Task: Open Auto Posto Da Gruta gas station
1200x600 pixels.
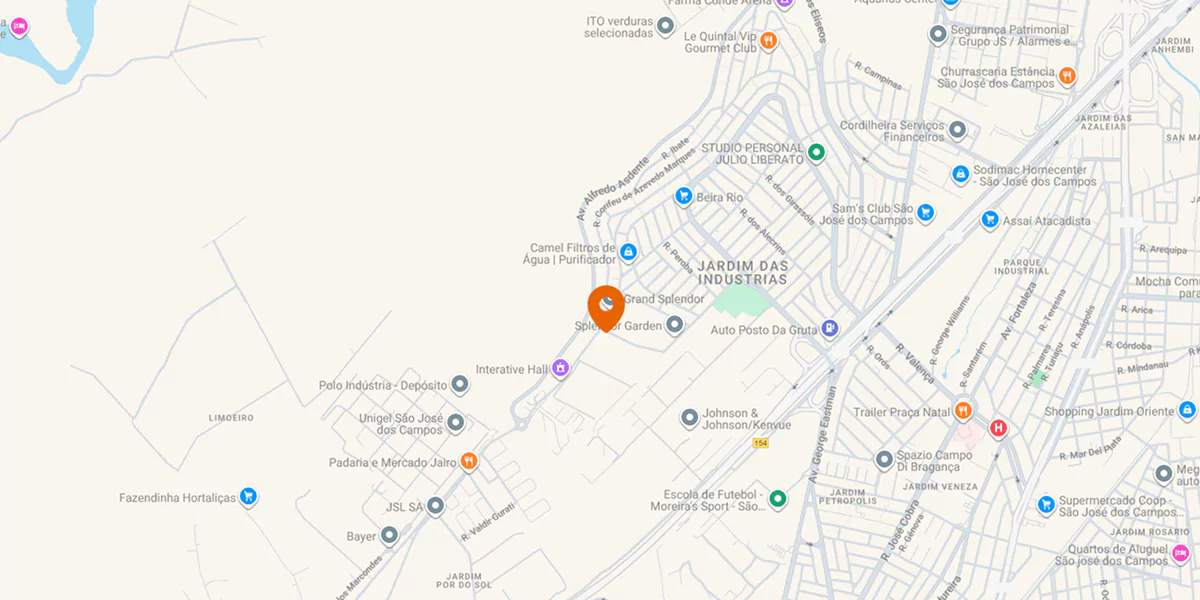Action: (829, 328)
